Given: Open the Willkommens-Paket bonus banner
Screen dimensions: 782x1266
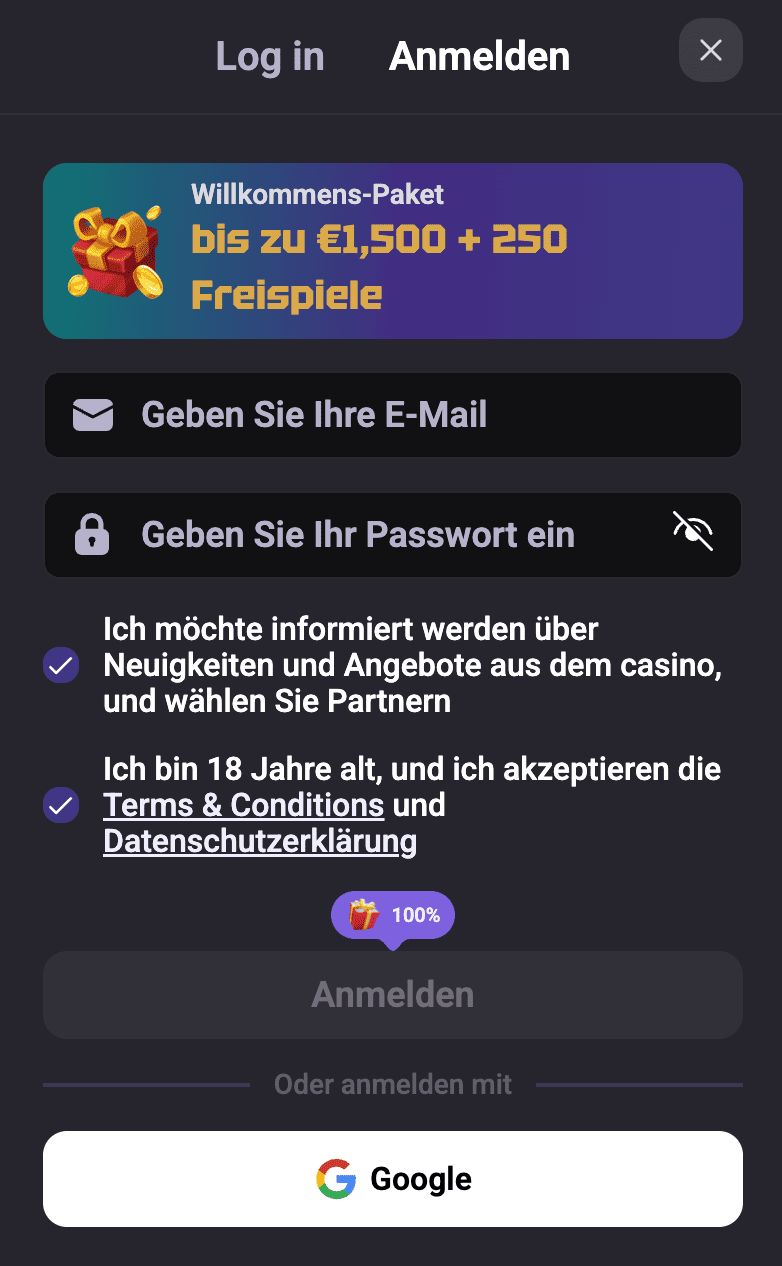Looking at the screenshot, I should pyautogui.click(x=392, y=251).
